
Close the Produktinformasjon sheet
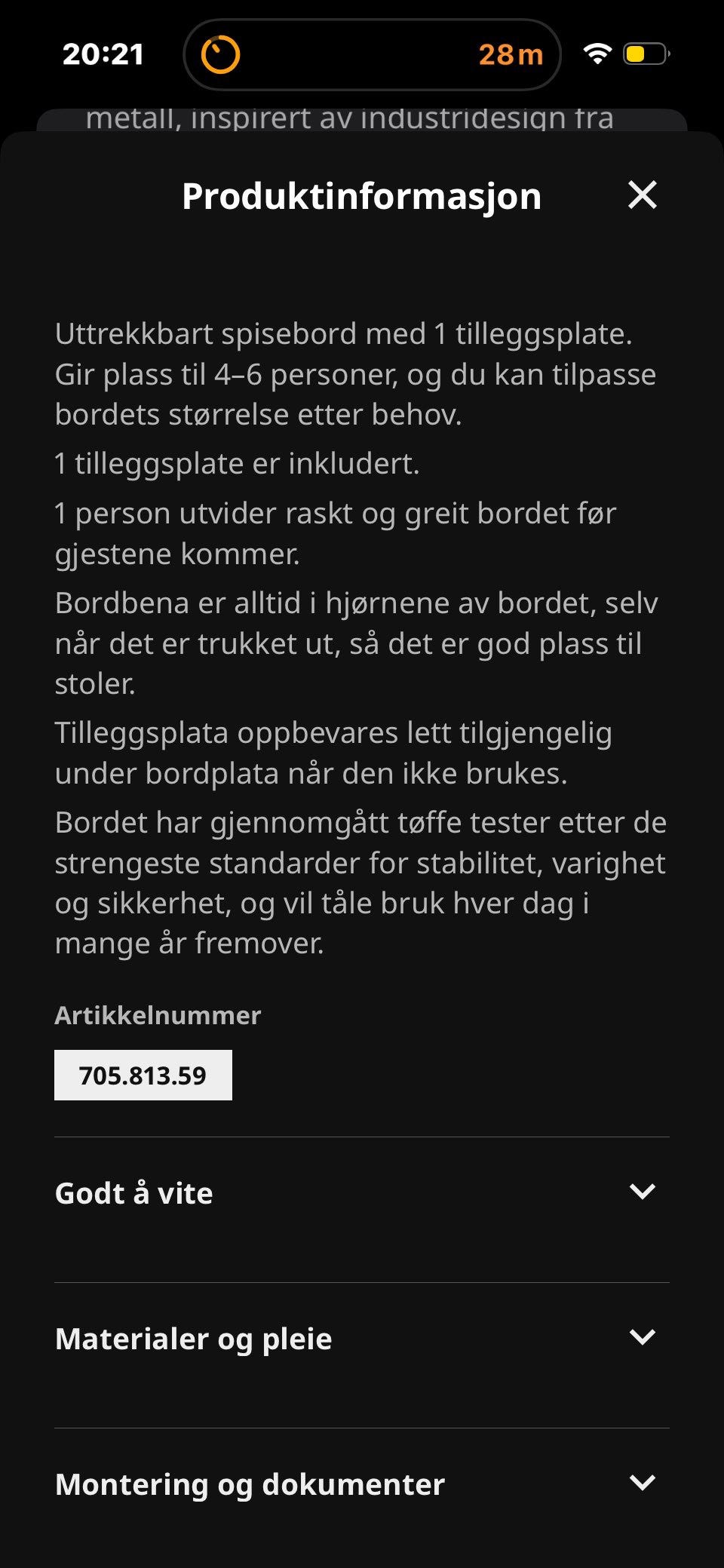tap(640, 196)
